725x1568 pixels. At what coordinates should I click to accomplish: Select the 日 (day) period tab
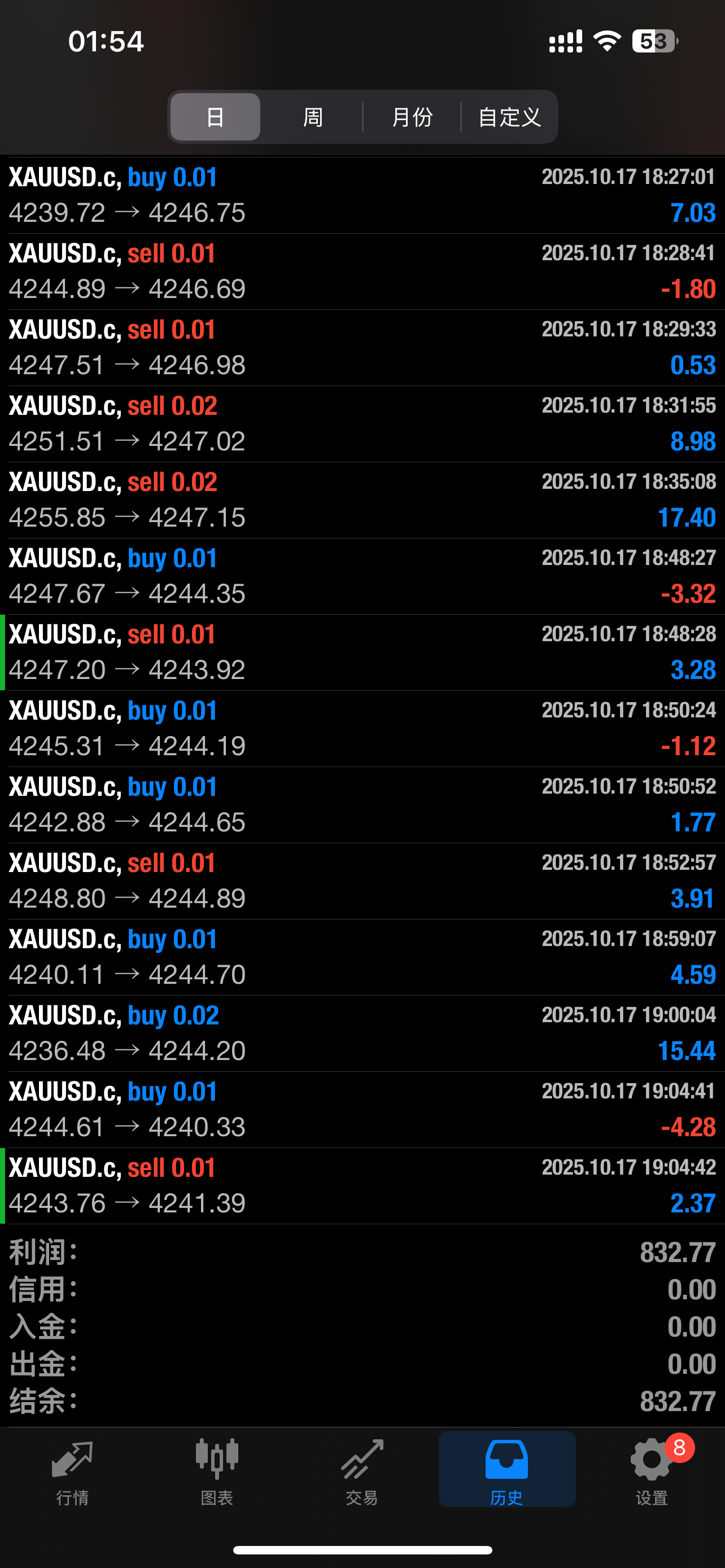pyautogui.click(x=215, y=117)
